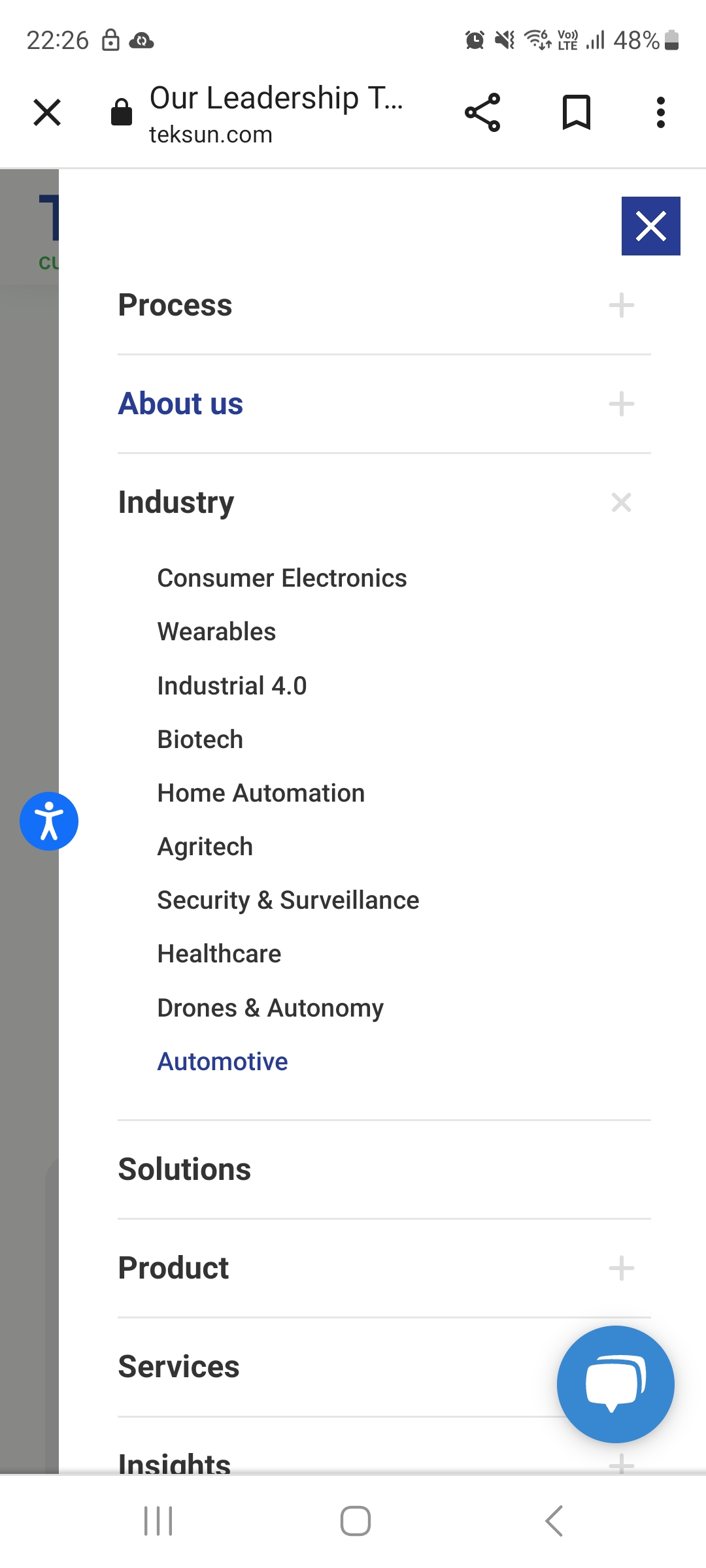Viewport: 706px width, 1568px height.
Task: Visit the Agritech page
Action: [205, 847]
